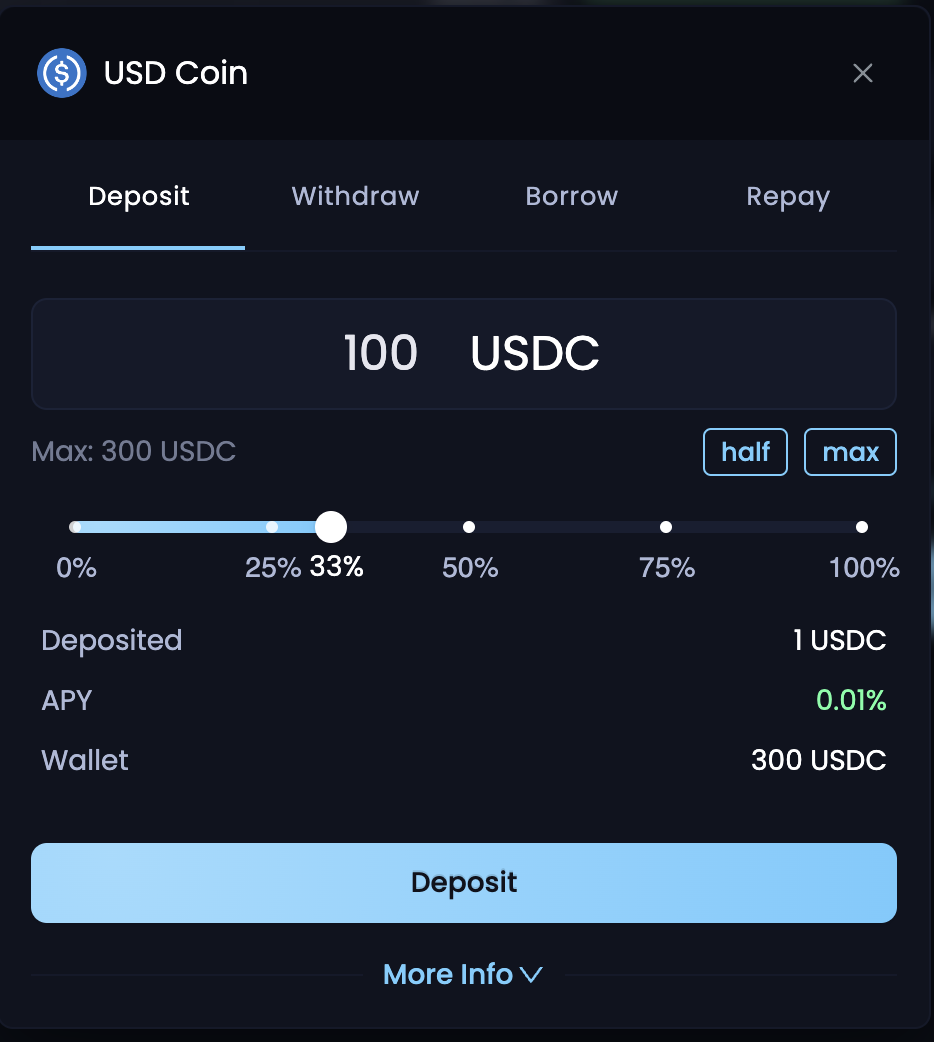Close the USD Coin dialog

862,73
